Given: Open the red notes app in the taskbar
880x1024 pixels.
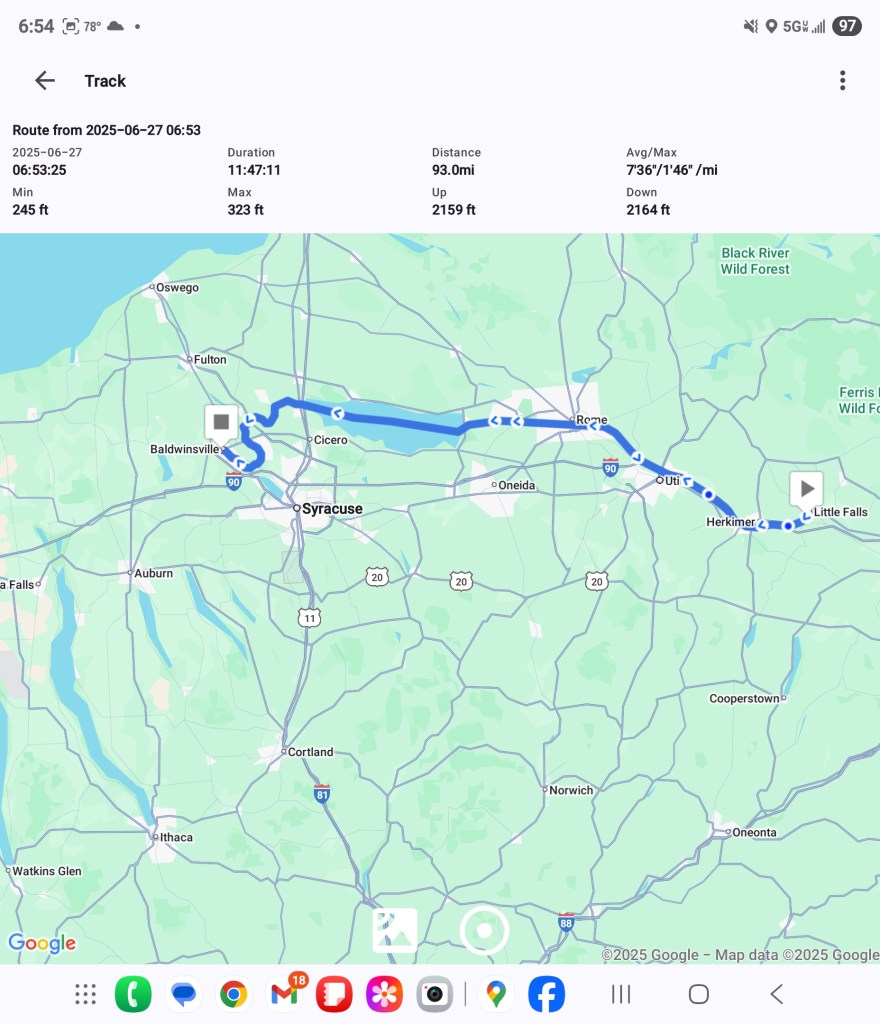Looking at the screenshot, I should [x=334, y=994].
